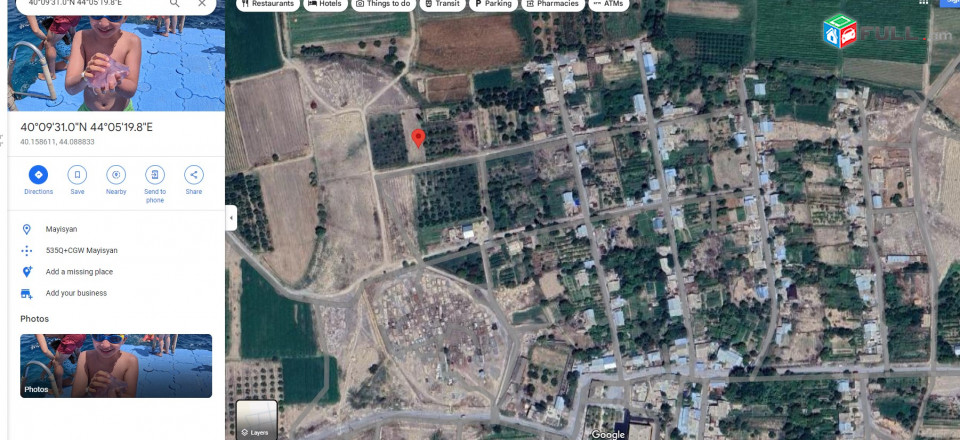The width and height of the screenshot is (960, 440).
Task: Open the Layers switcher
Action: 256,420
